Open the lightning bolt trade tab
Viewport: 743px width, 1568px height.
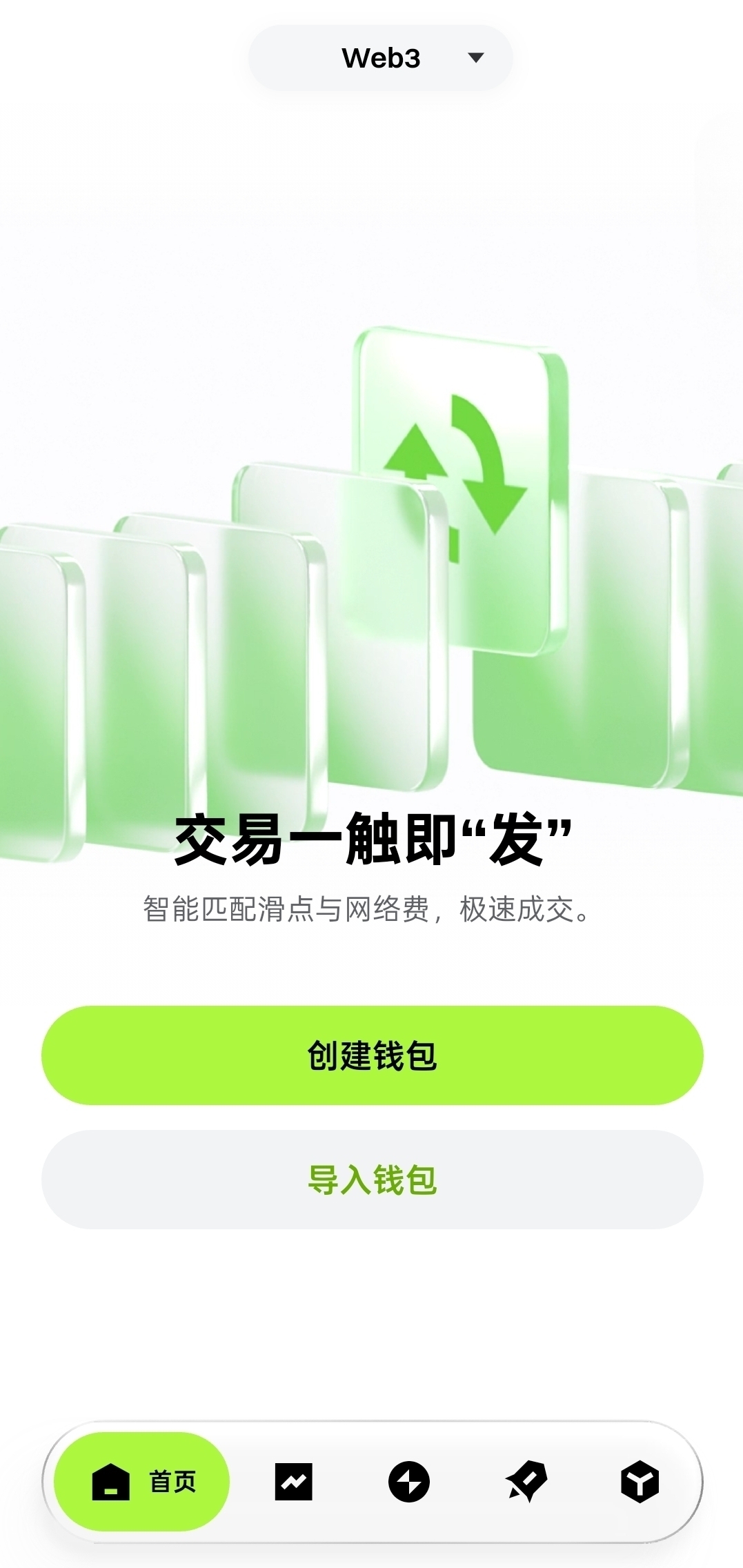click(408, 1481)
